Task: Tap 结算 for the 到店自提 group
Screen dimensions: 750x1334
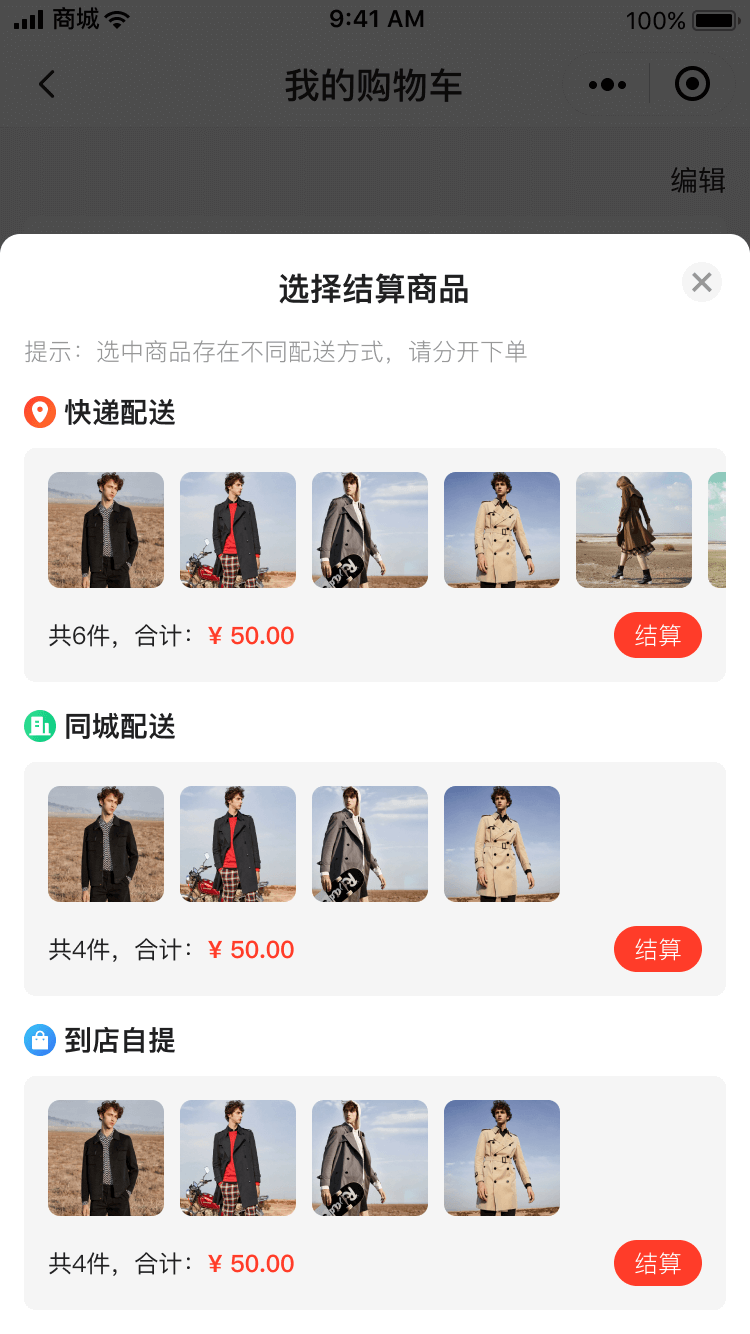Action: click(x=657, y=1263)
